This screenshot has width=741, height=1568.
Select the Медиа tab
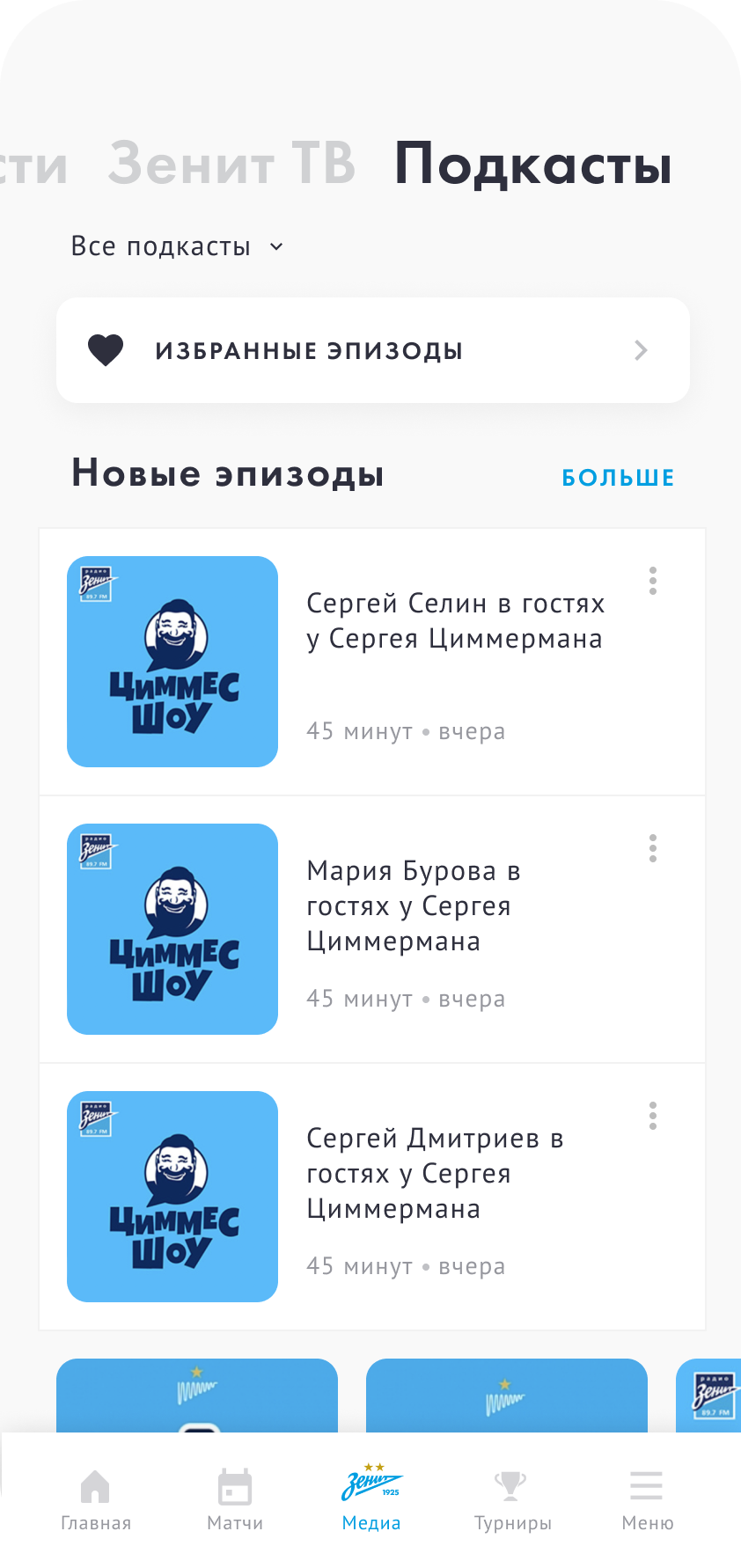pos(371,1500)
